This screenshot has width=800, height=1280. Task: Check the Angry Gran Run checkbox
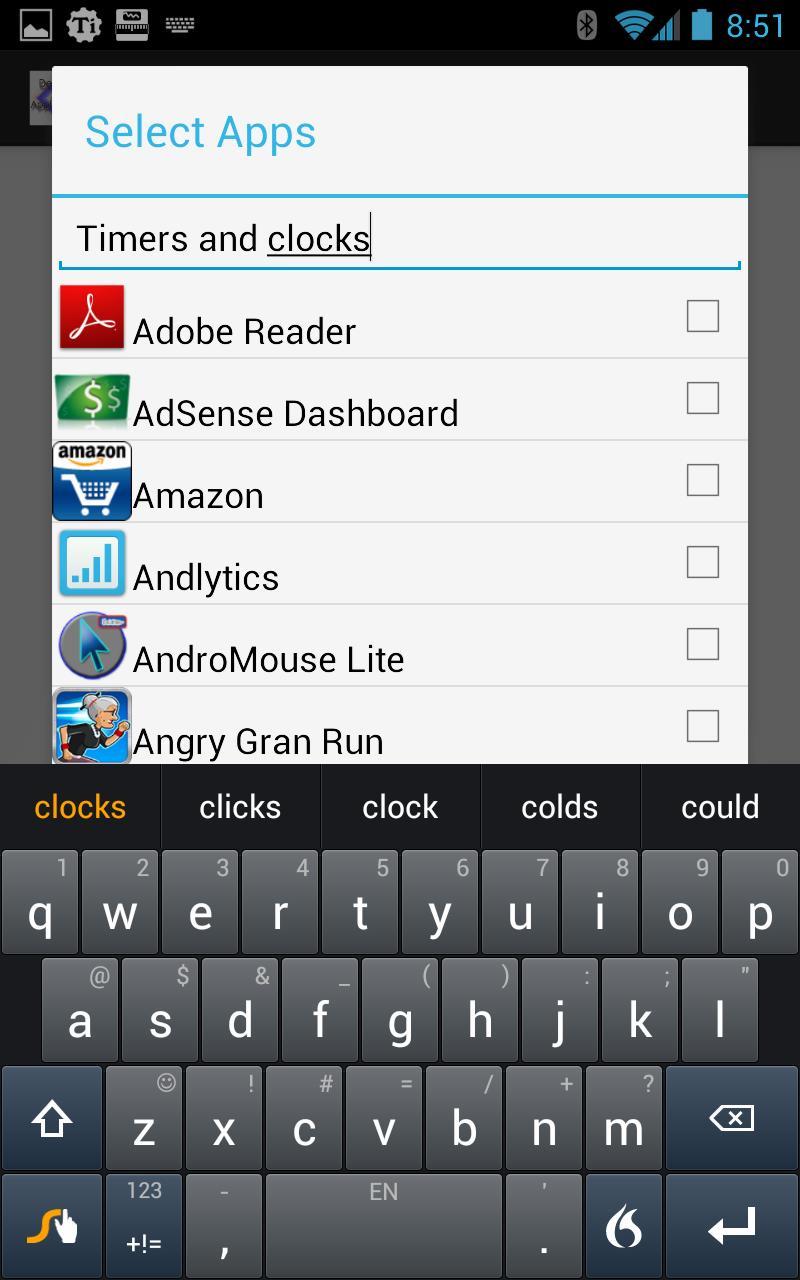(x=702, y=726)
